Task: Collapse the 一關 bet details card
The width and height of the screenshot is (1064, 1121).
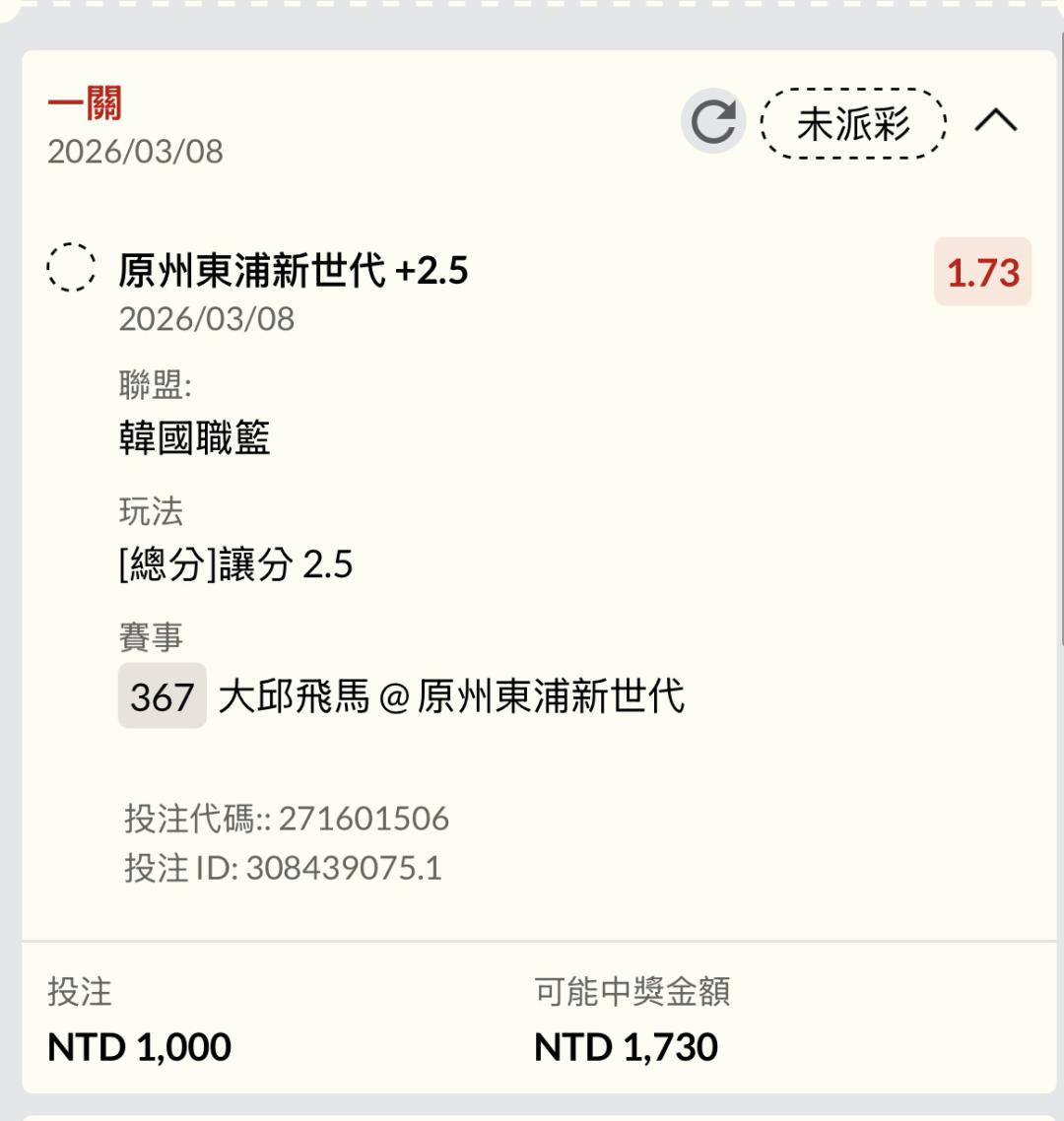Action: pos(996,121)
